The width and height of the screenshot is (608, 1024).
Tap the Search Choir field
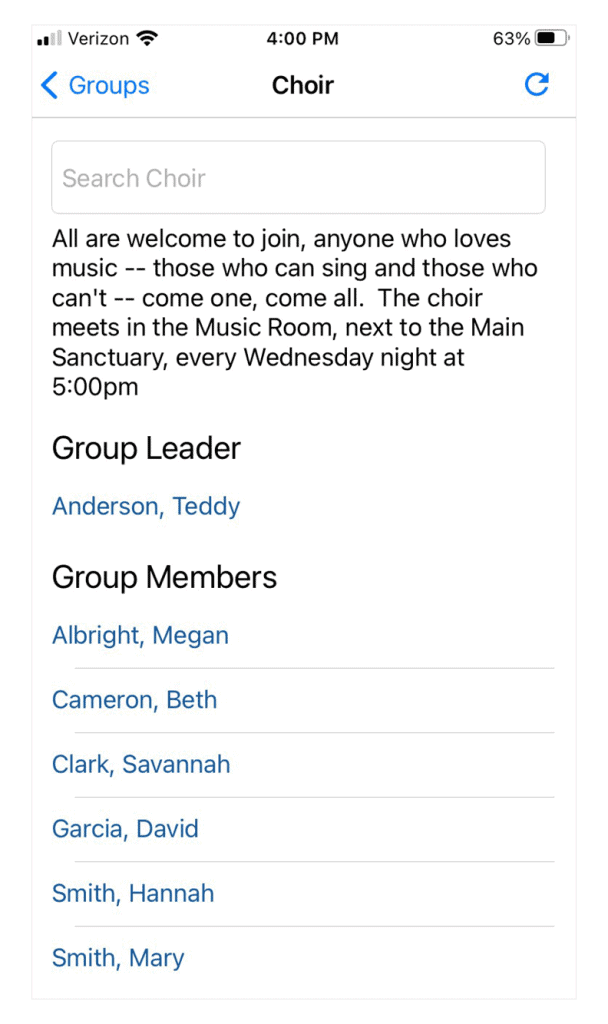coord(298,178)
